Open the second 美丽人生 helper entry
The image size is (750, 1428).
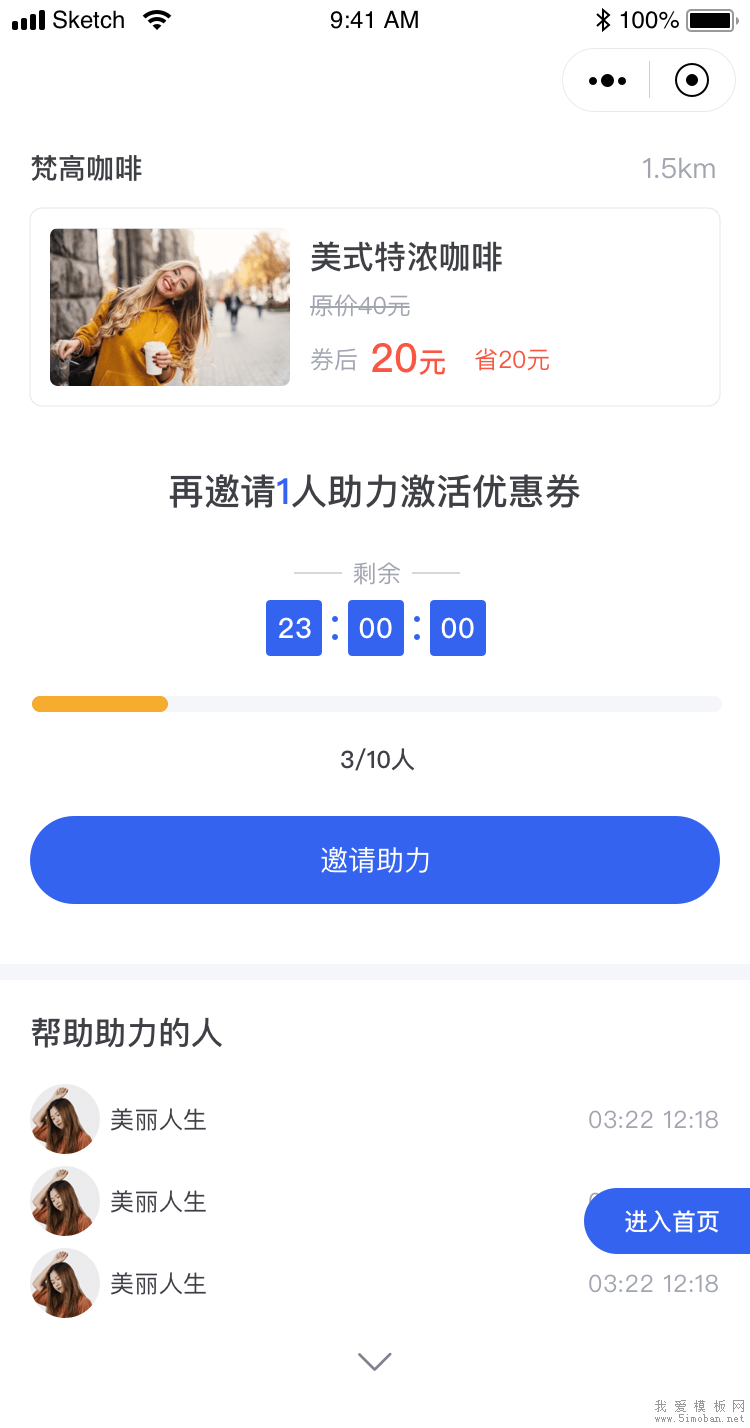tap(157, 1201)
